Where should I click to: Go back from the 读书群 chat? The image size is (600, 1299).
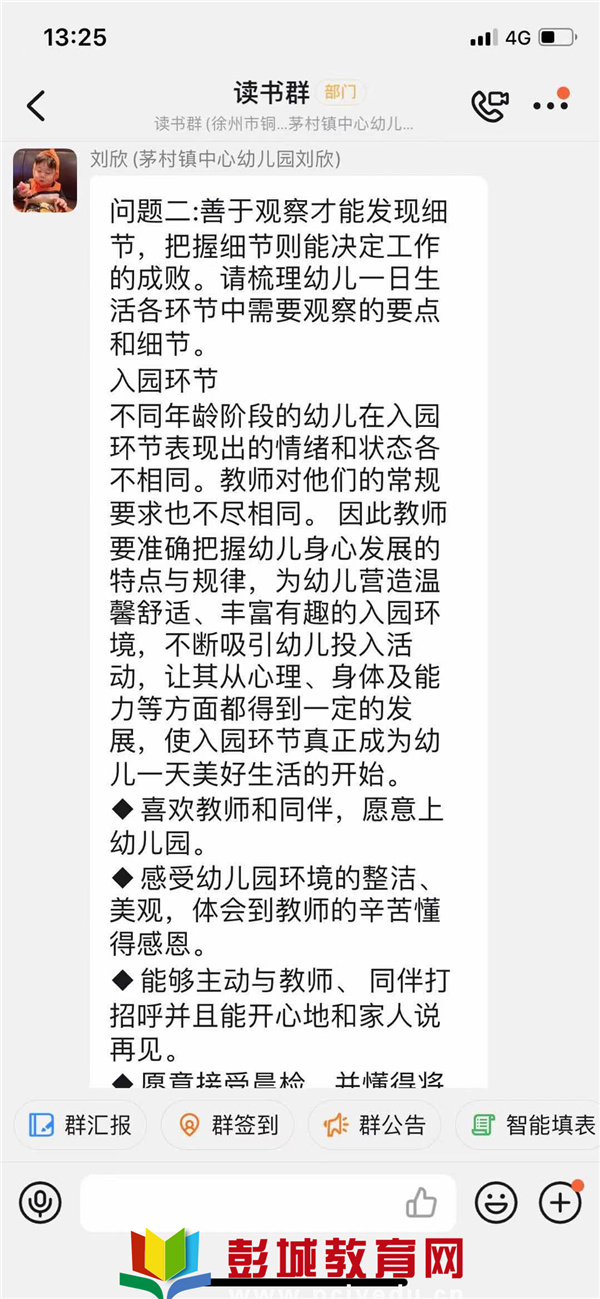coord(36,105)
